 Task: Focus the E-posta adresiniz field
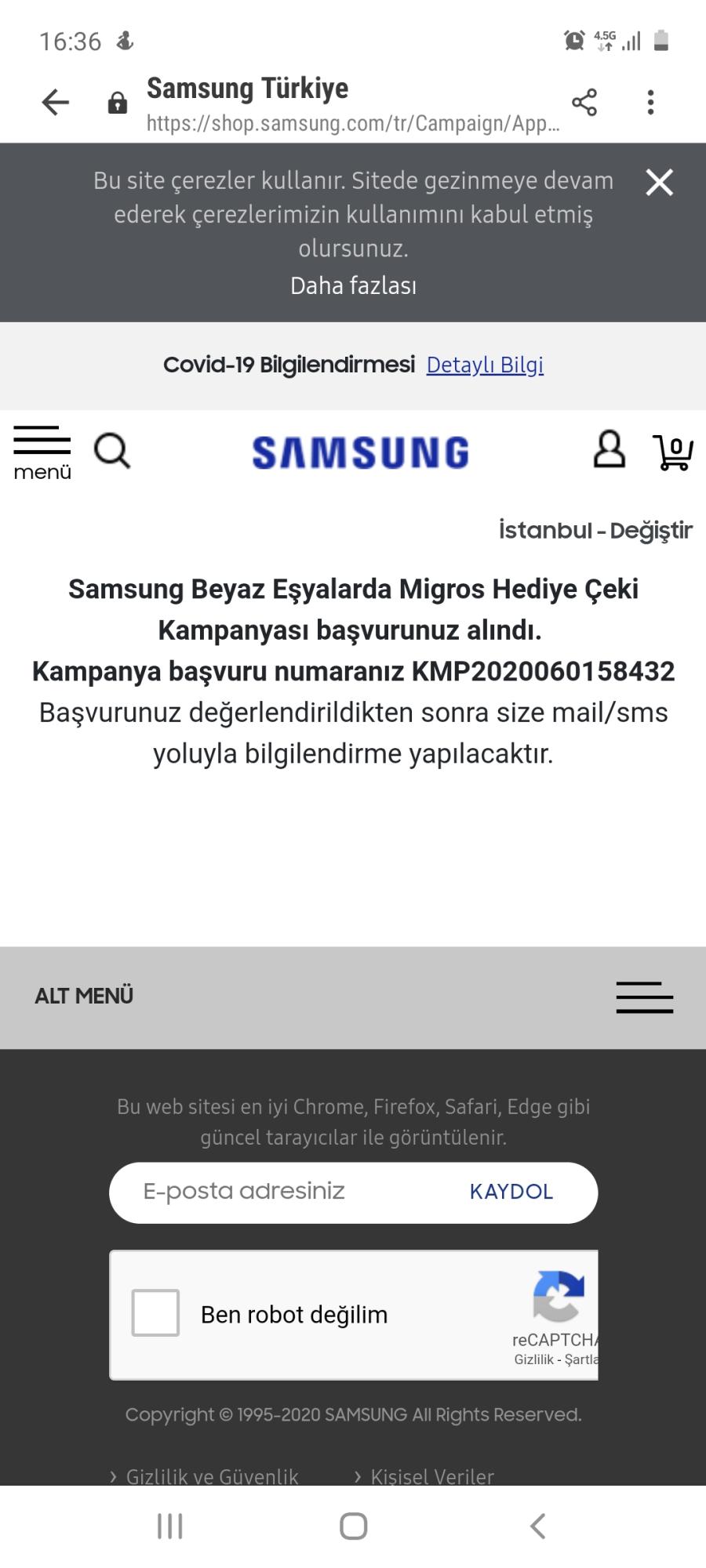[282, 1192]
